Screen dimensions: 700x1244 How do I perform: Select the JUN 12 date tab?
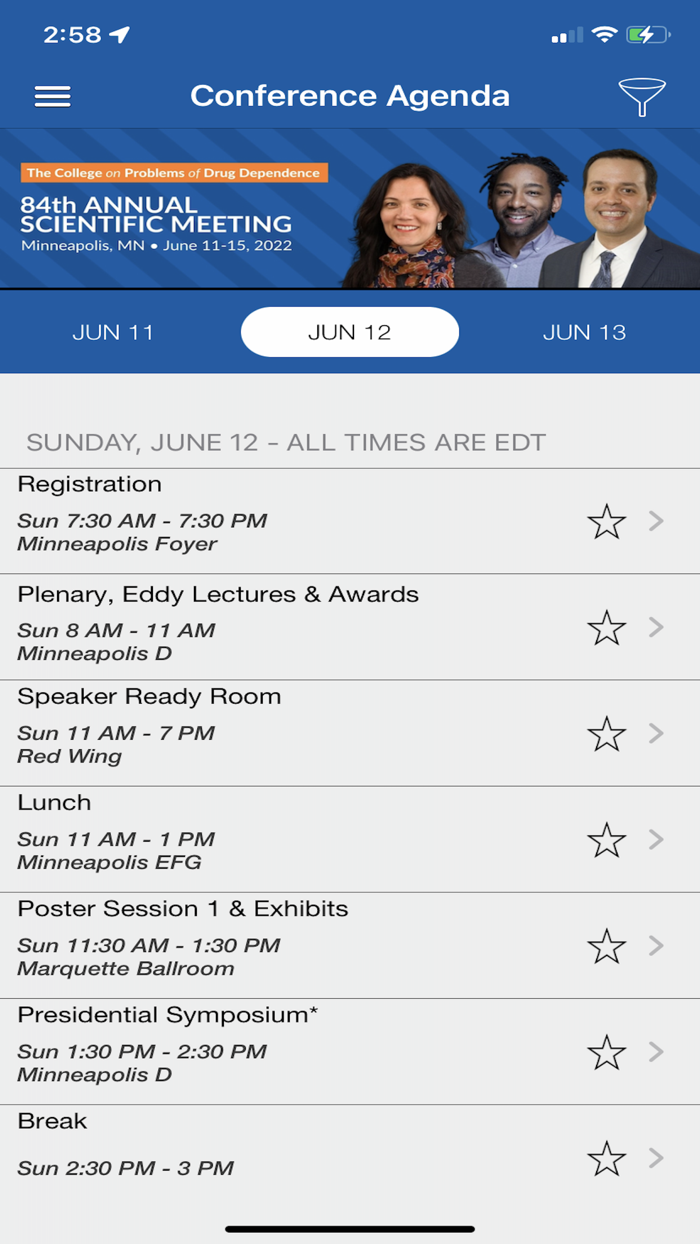click(349, 333)
